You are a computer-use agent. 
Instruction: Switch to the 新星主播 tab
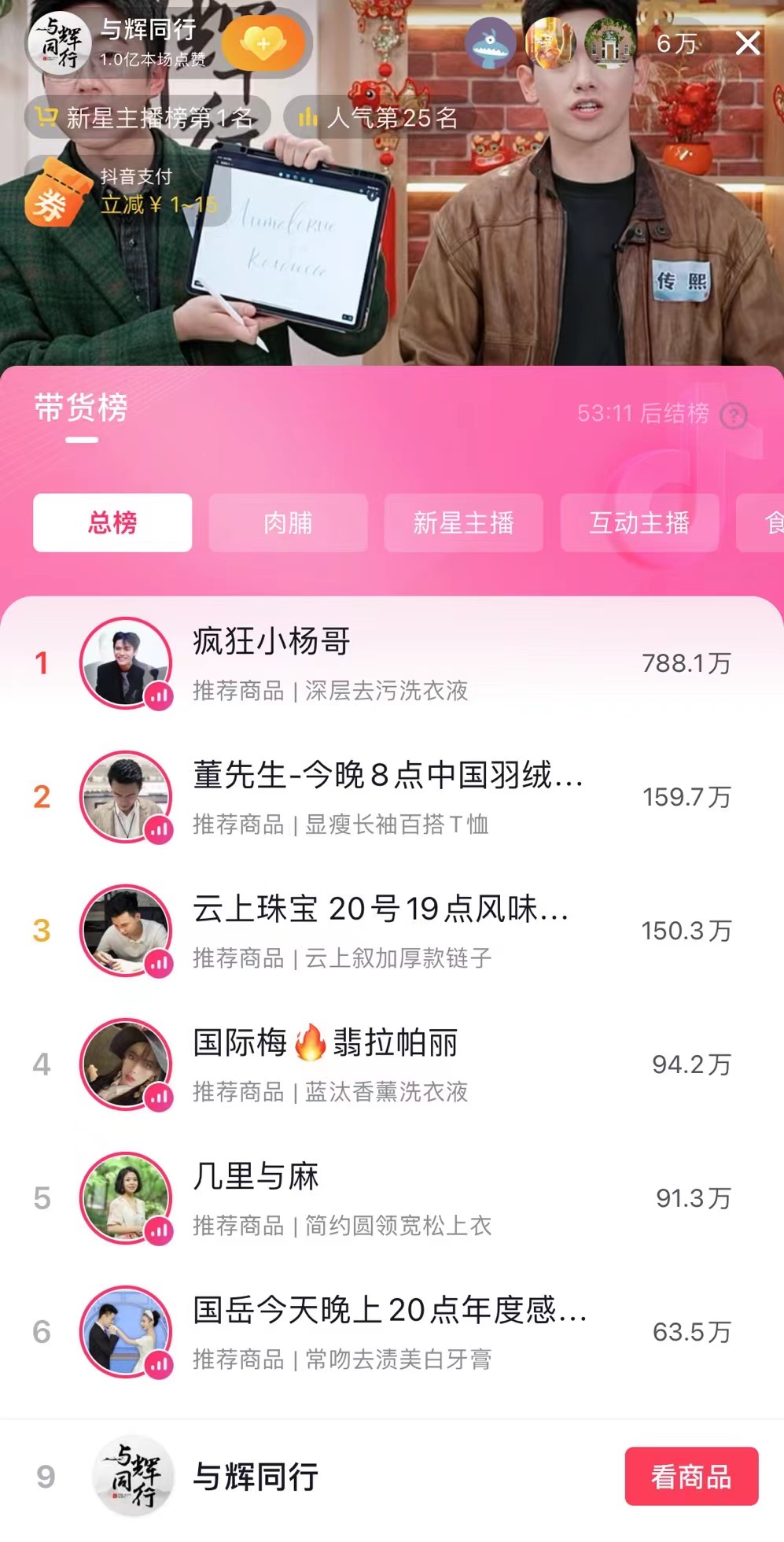tap(463, 522)
